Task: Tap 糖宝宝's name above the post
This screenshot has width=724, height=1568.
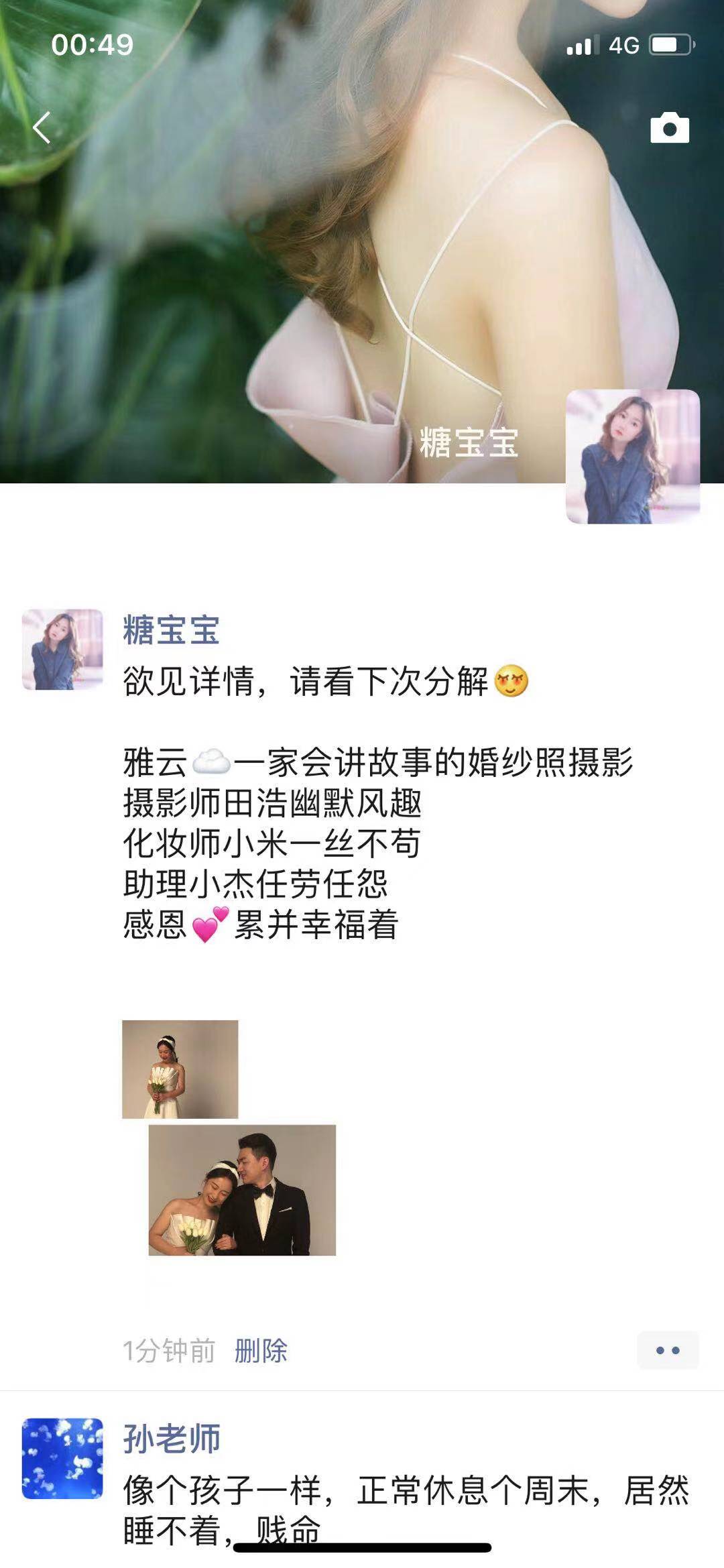Action: 172,630
